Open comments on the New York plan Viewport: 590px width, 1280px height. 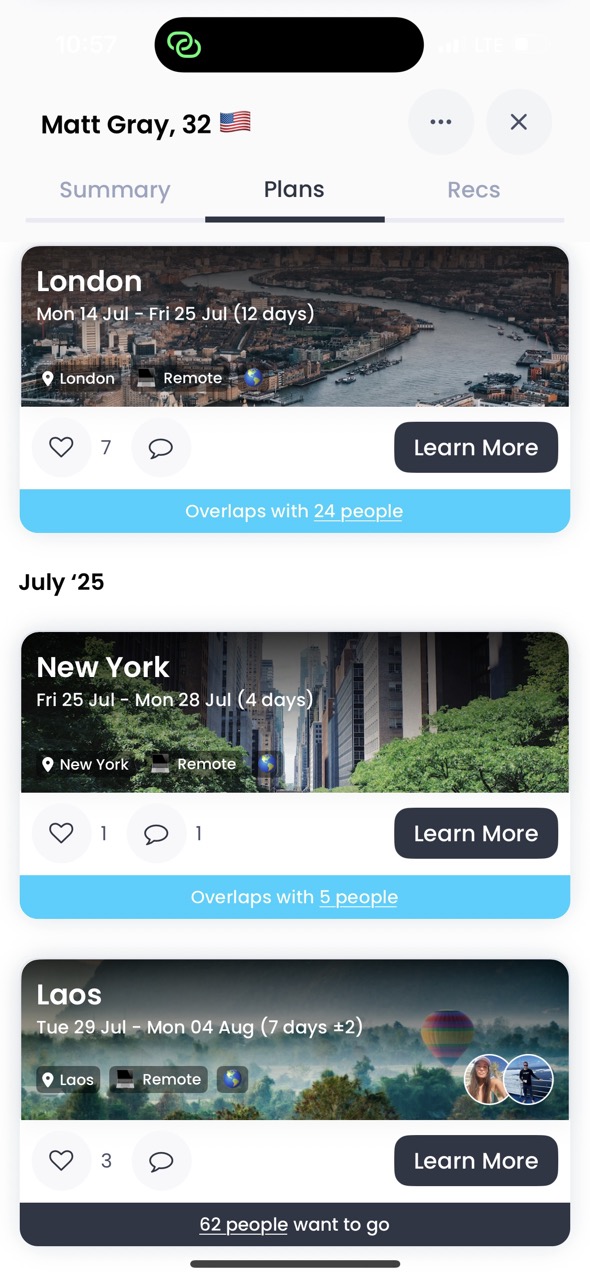click(x=156, y=834)
